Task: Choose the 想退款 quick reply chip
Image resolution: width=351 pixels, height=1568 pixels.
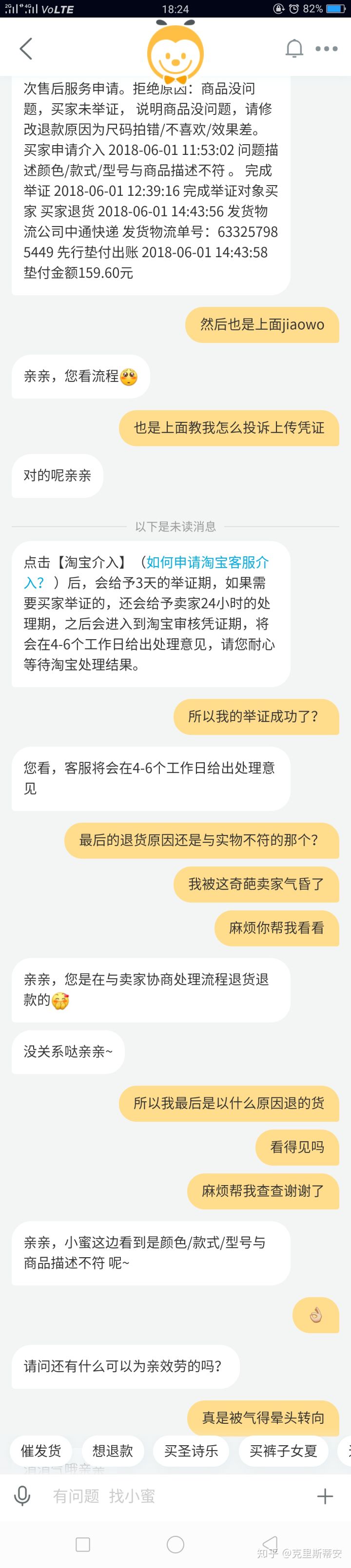Action: click(113, 1451)
